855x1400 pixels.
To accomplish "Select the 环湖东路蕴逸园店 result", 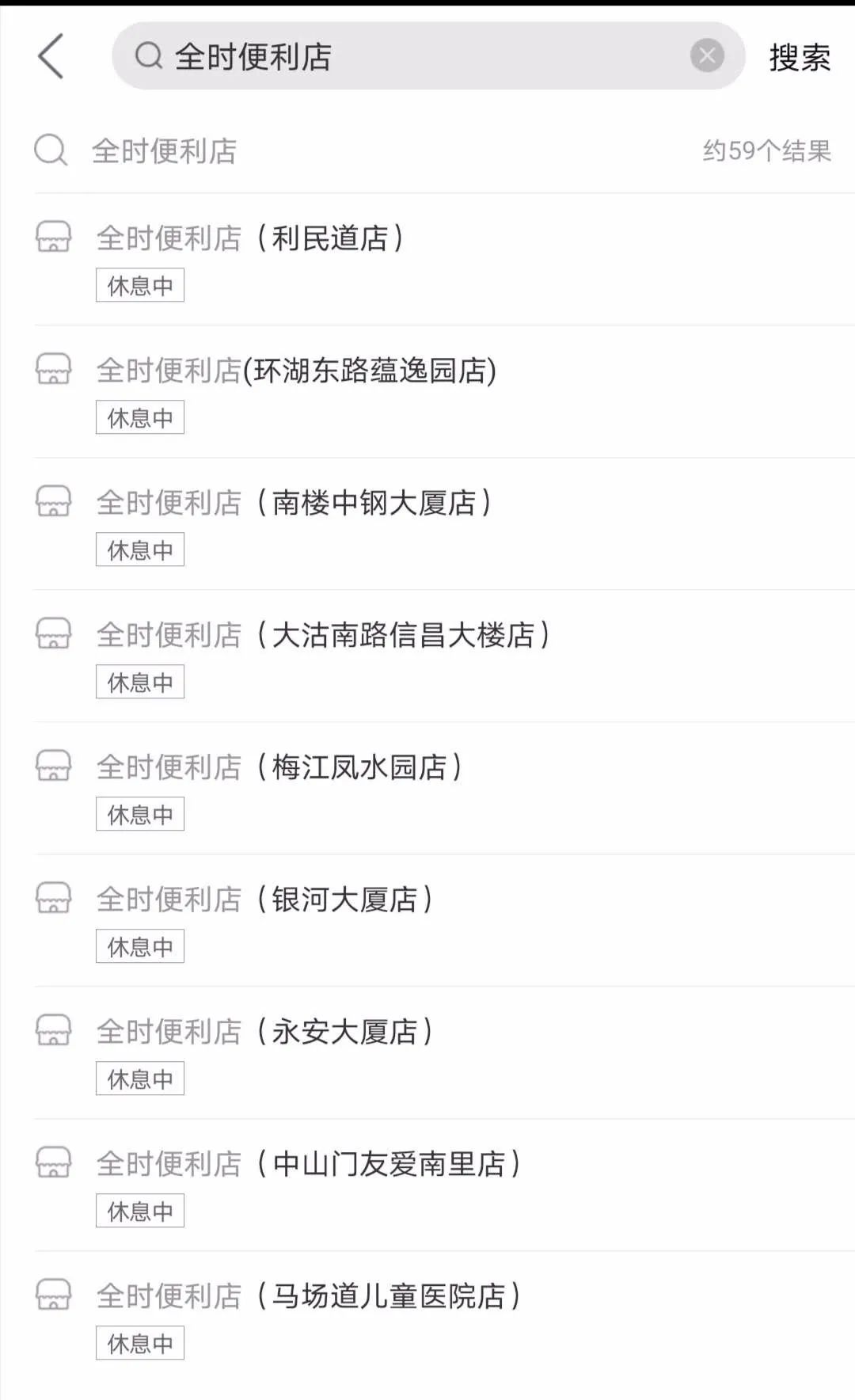I will [x=295, y=370].
